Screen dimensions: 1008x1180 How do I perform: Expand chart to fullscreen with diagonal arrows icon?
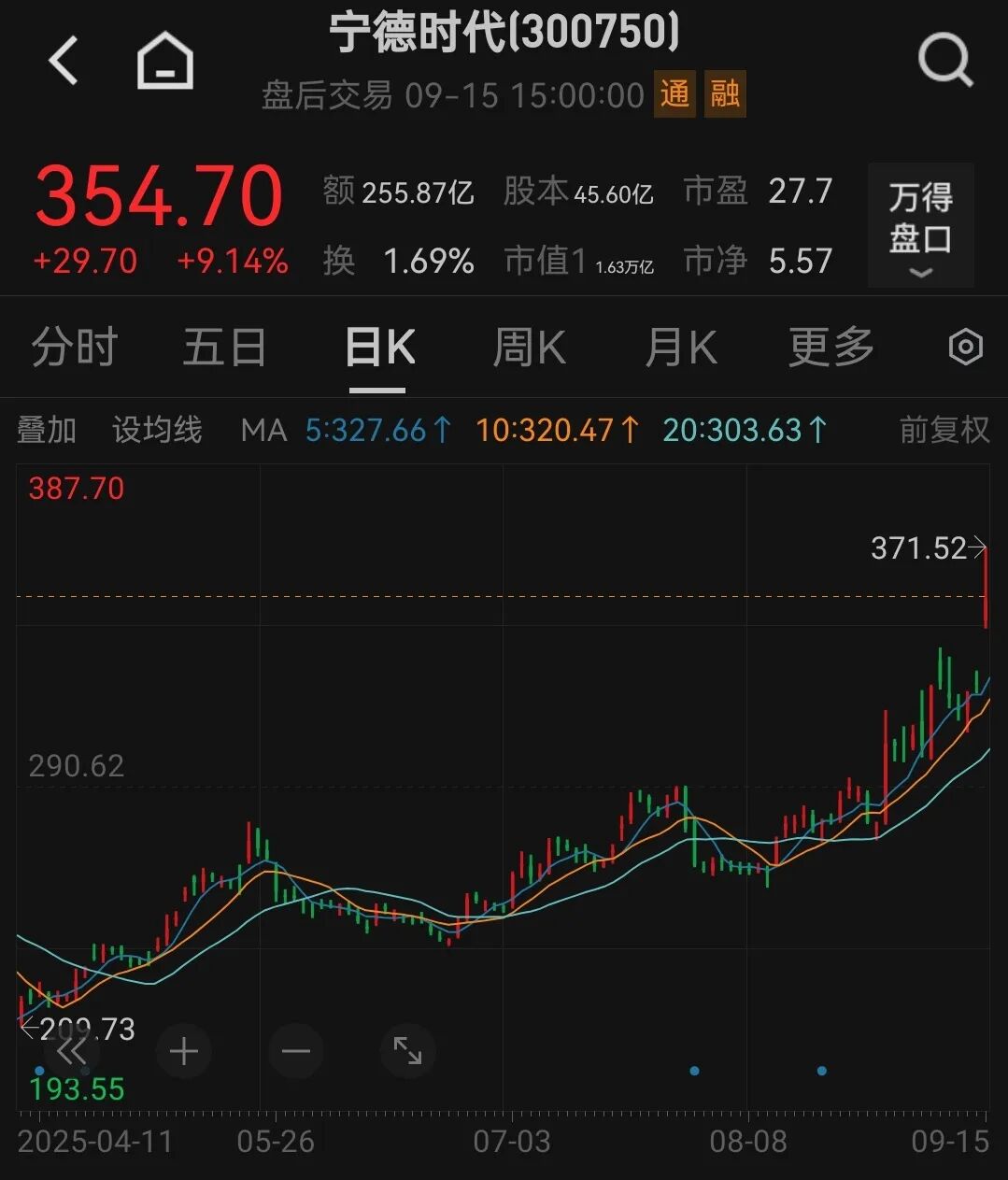[x=407, y=1051]
